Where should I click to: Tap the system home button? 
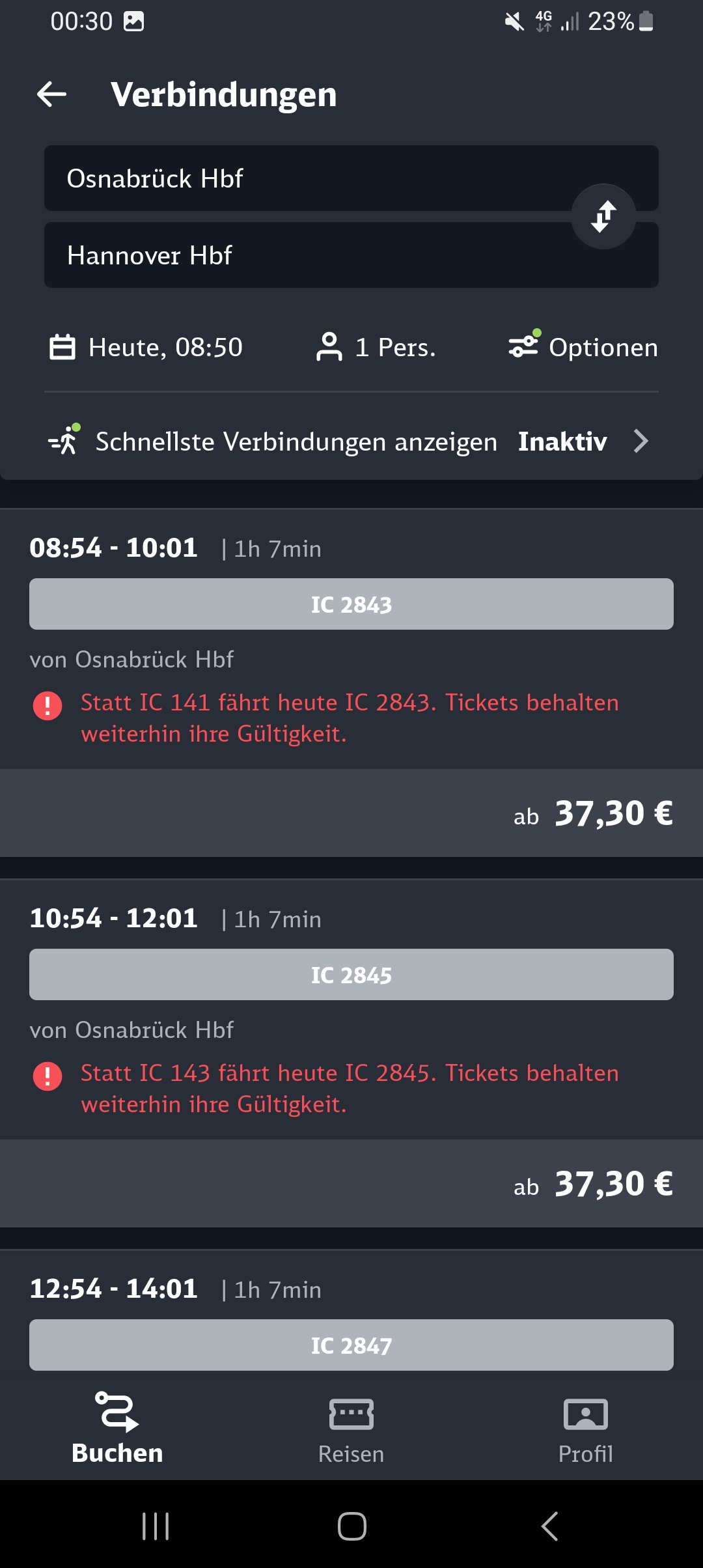[351, 1526]
